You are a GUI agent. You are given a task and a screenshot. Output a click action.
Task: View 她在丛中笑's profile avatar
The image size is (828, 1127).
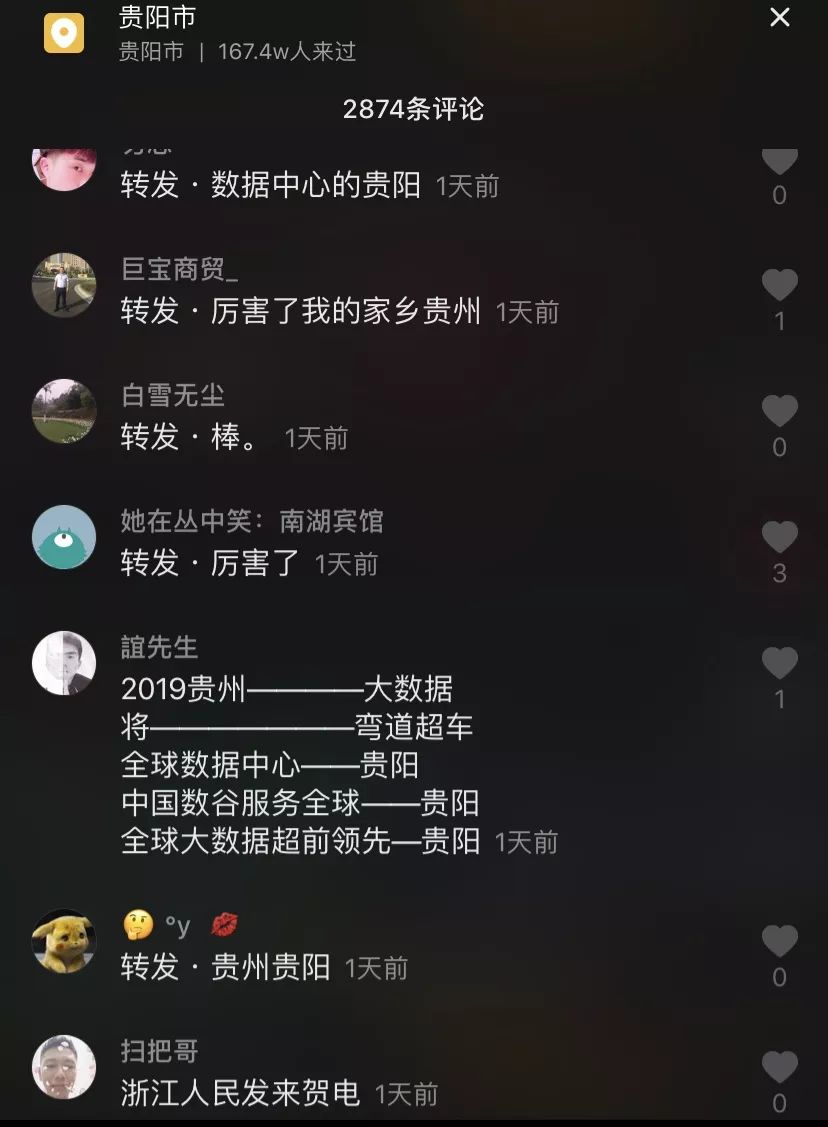64,537
